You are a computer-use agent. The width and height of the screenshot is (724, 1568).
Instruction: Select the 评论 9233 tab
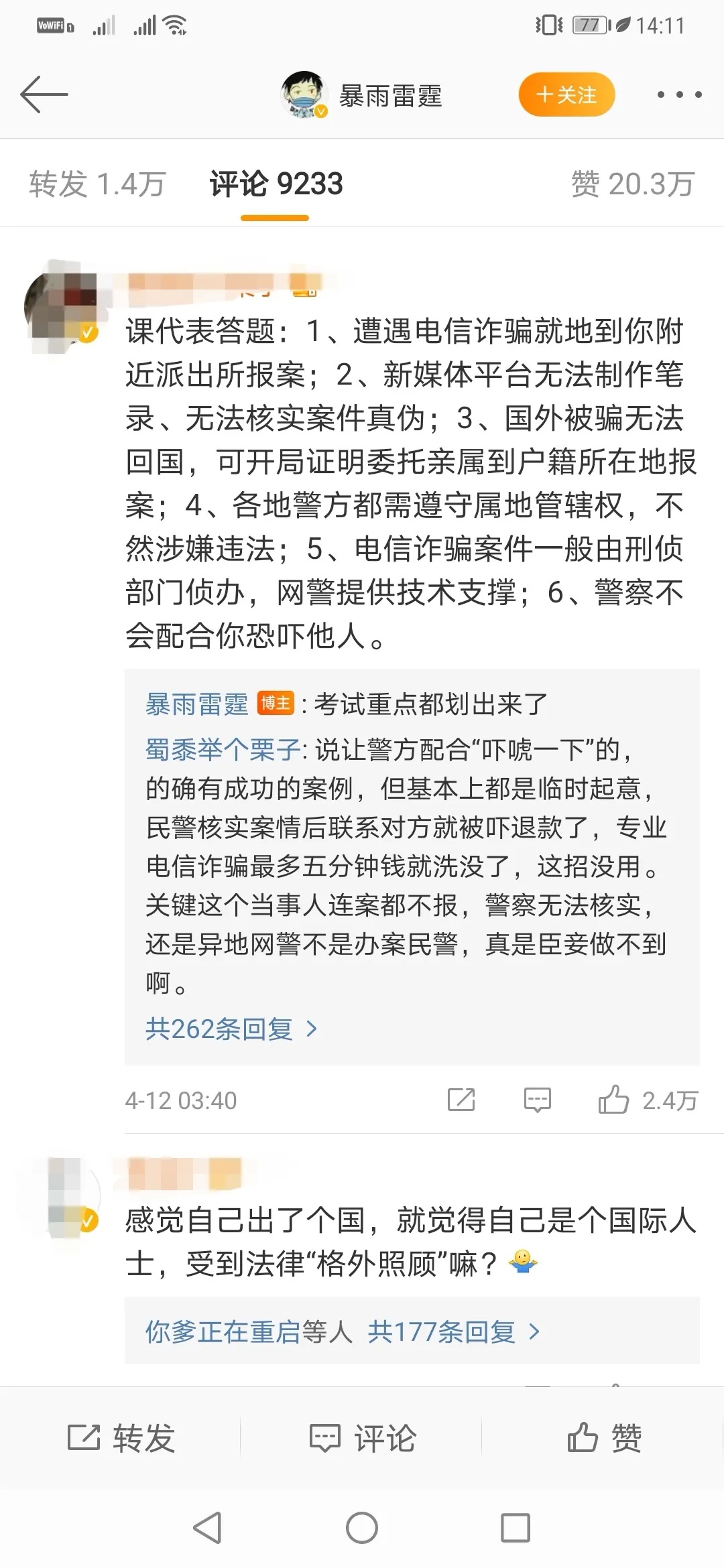tap(276, 184)
